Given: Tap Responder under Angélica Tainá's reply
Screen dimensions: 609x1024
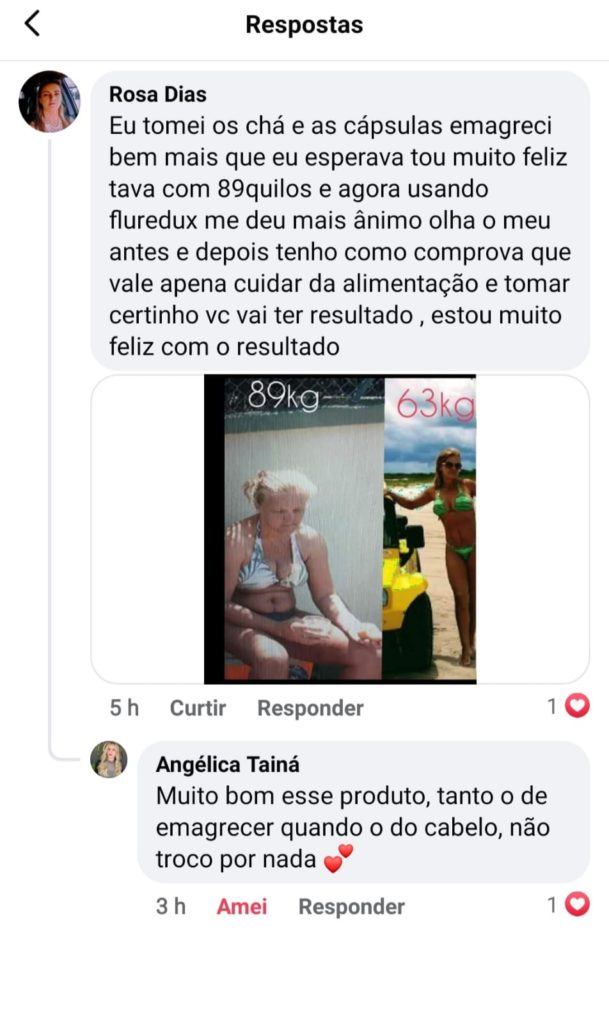Looking at the screenshot, I should coord(351,906).
